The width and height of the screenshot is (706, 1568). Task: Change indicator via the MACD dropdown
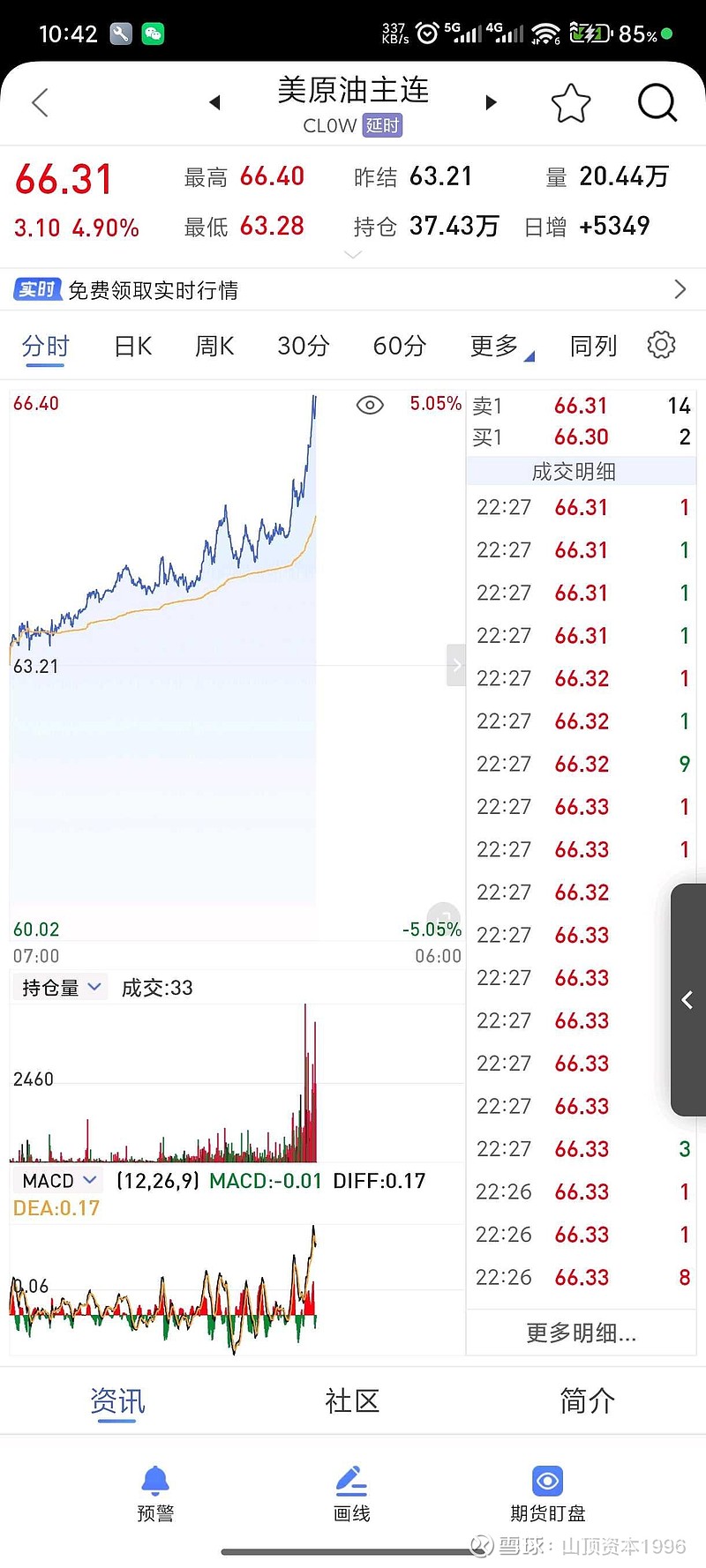(56, 1180)
